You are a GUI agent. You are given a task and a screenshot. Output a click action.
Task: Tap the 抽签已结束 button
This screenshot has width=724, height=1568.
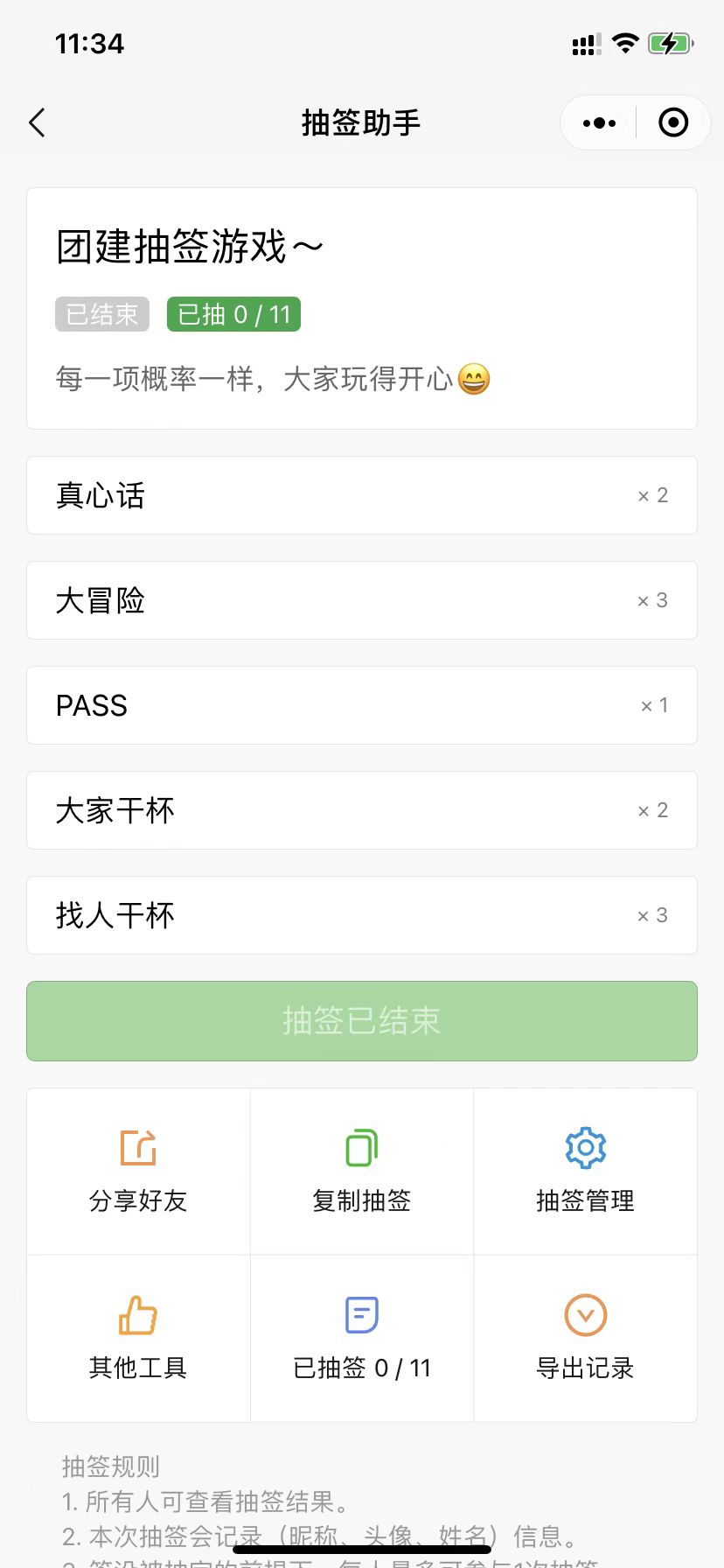[362, 1021]
